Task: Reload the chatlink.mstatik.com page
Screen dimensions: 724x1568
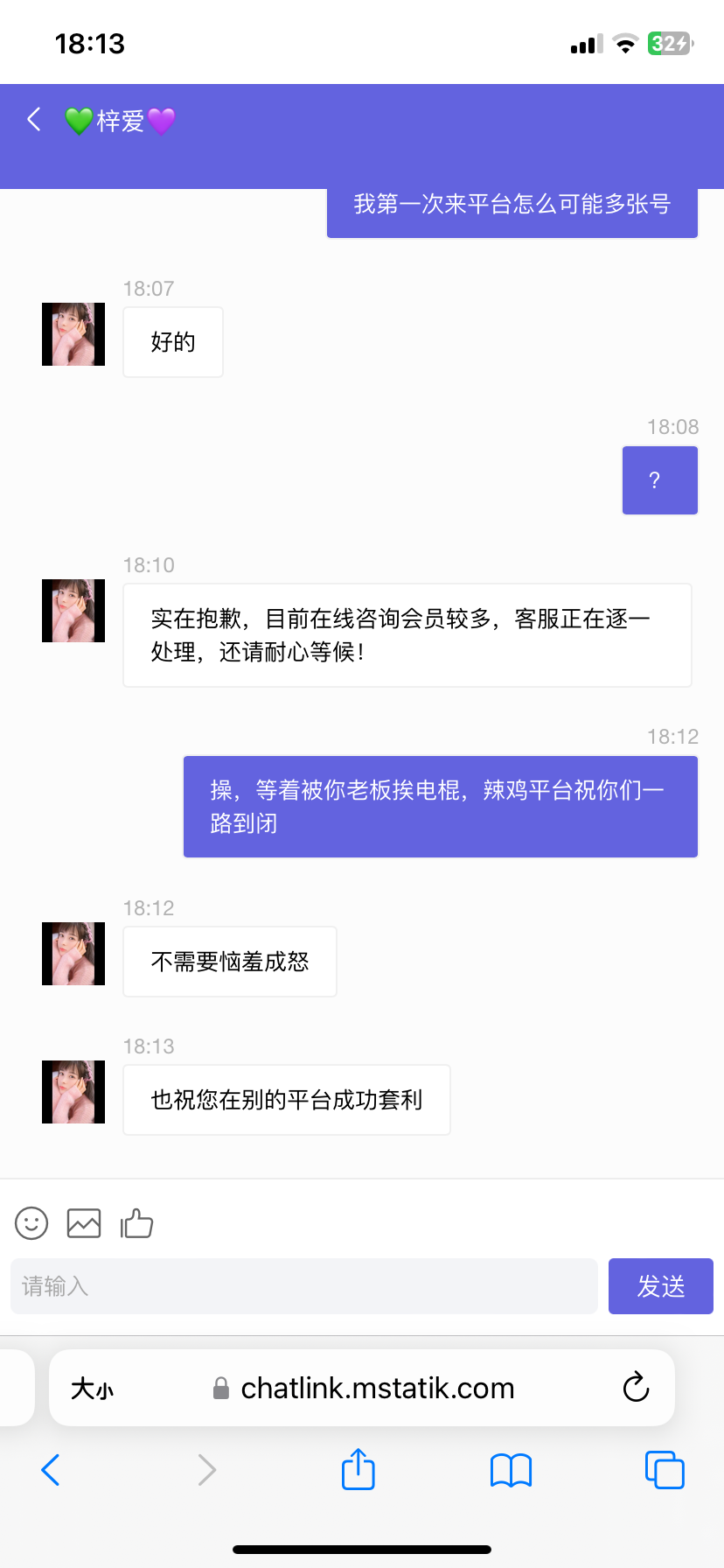Action: [x=636, y=1388]
